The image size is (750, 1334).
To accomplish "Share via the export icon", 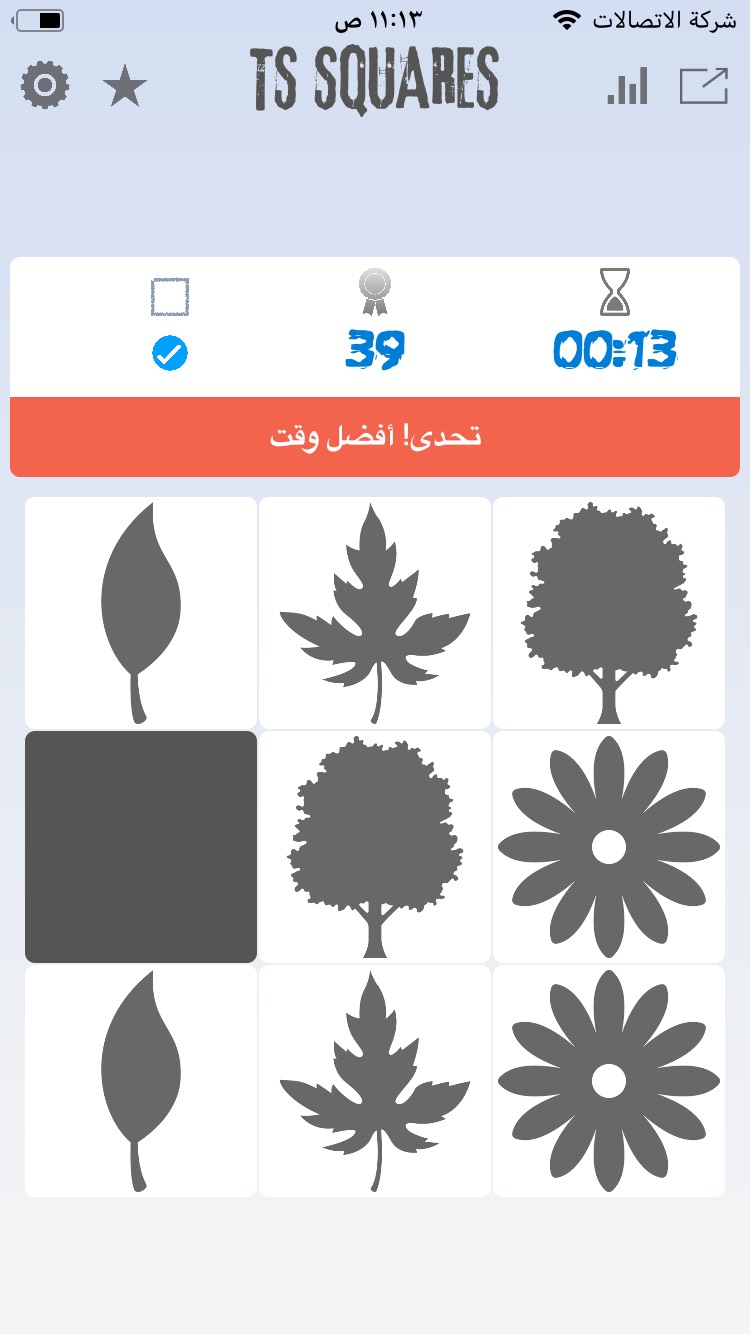I will 704,86.
